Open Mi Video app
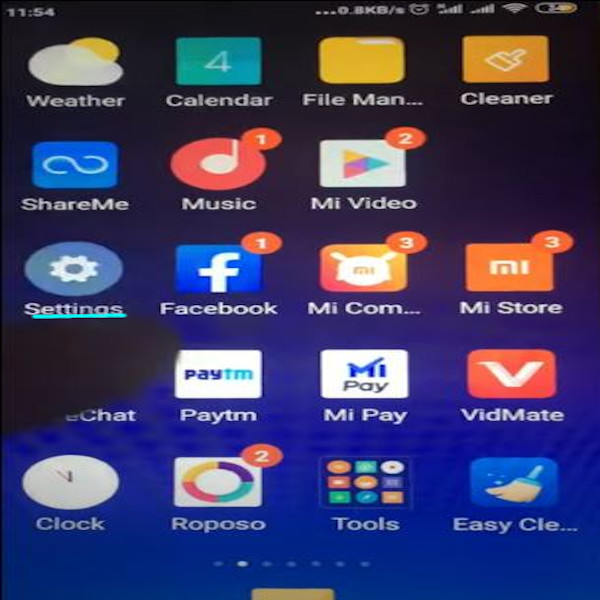 click(x=362, y=166)
